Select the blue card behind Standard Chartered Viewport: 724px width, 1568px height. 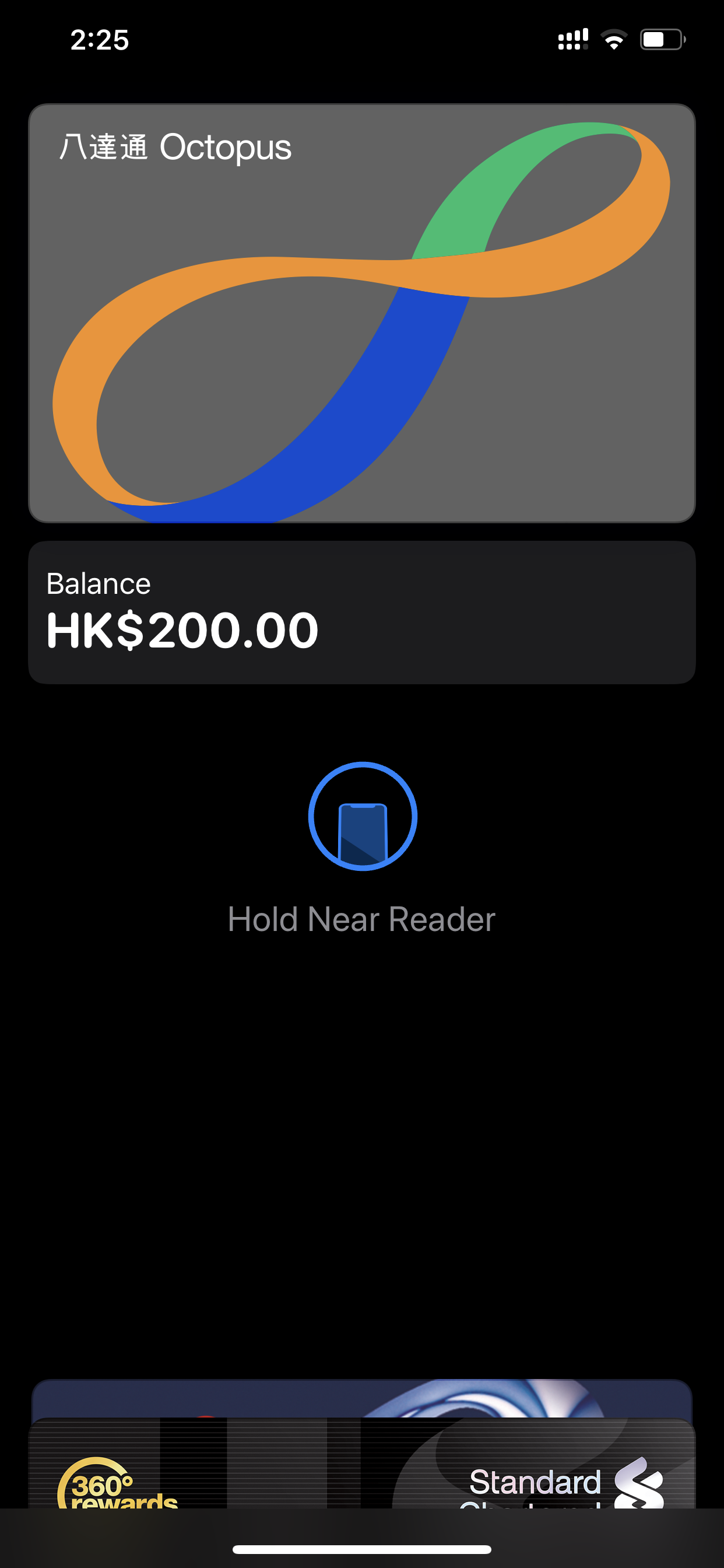point(362,1399)
